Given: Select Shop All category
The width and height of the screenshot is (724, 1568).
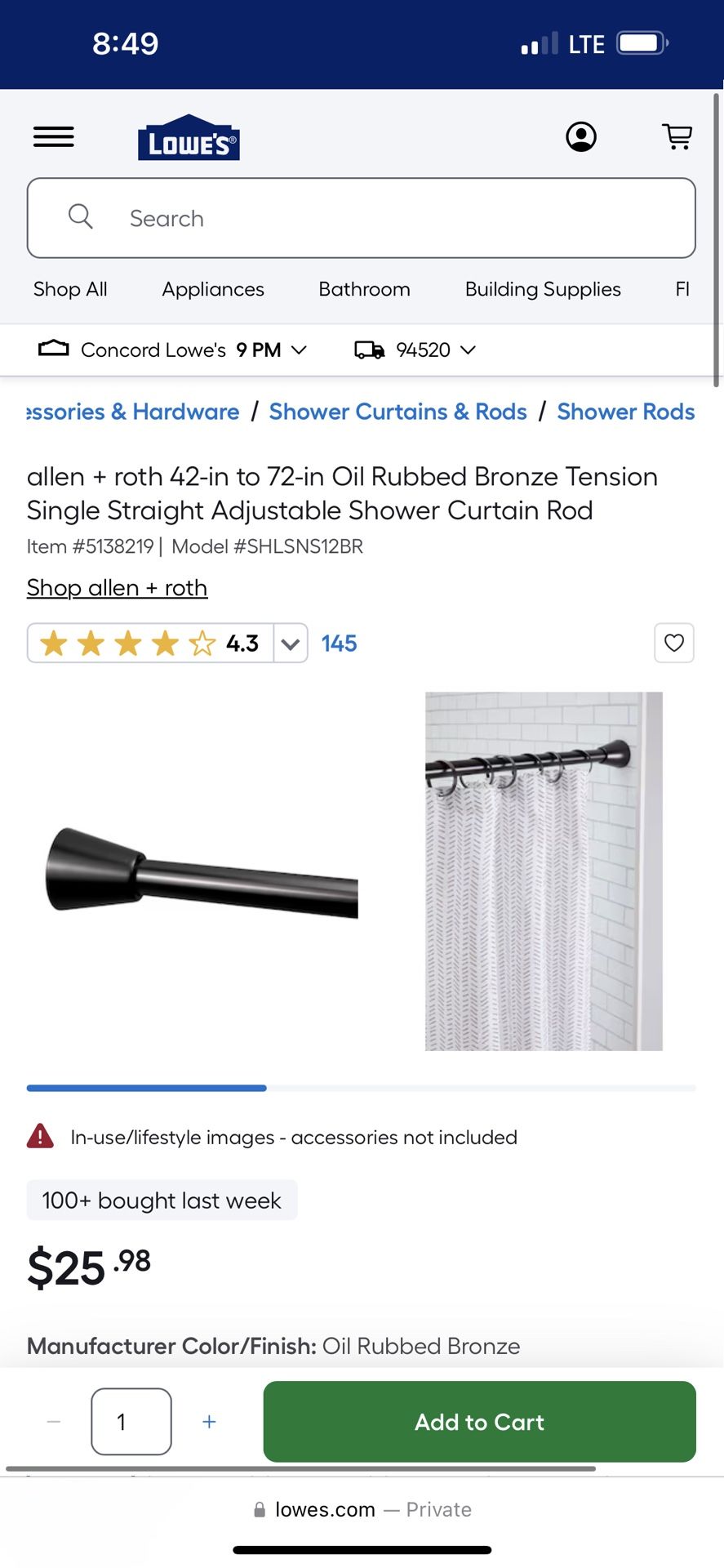Looking at the screenshot, I should point(70,289).
